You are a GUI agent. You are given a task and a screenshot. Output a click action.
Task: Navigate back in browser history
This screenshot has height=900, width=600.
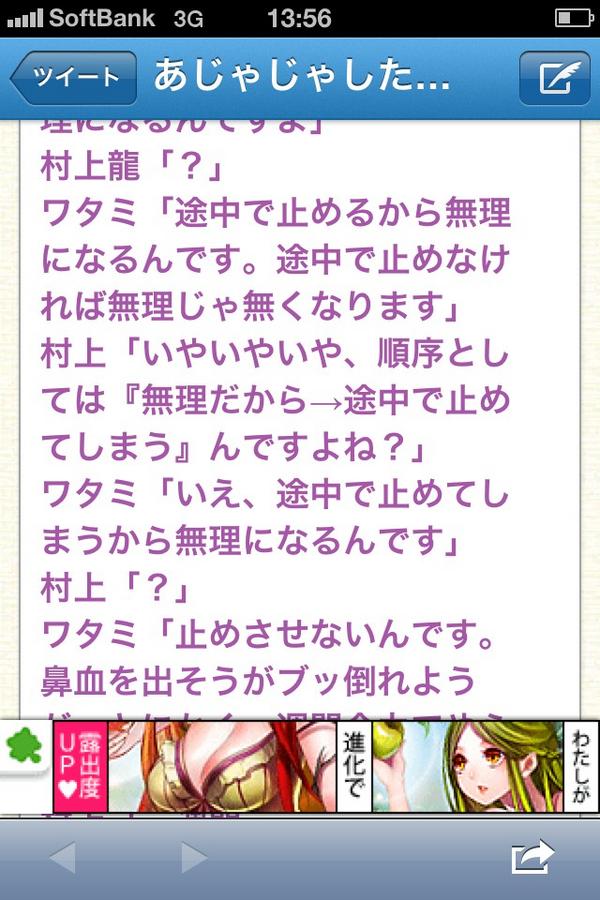[62, 857]
